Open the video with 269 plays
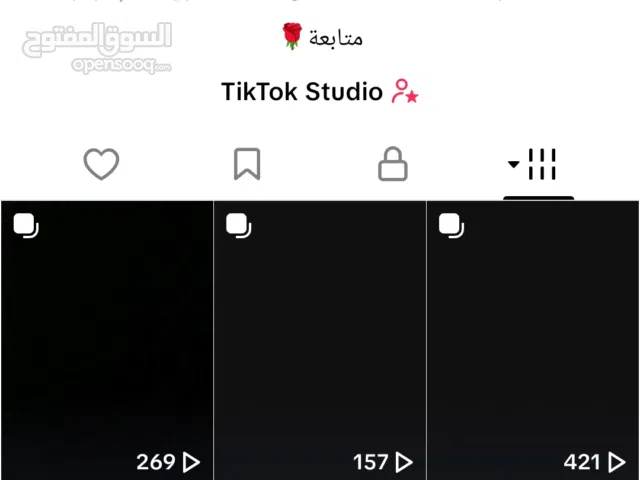The height and width of the screenshot is (480, 640). [x=106, y=340]
